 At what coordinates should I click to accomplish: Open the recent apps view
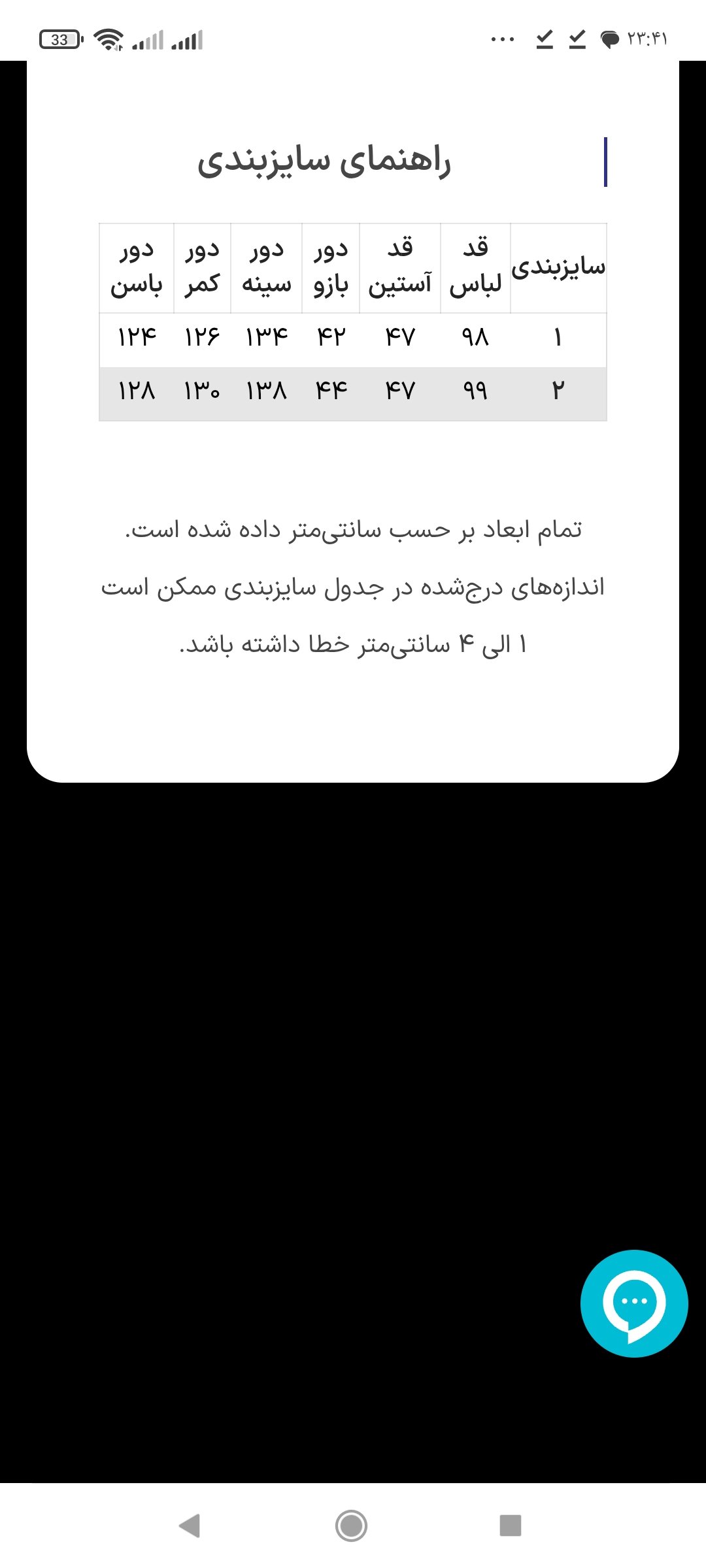click(x=511, y=1526)
